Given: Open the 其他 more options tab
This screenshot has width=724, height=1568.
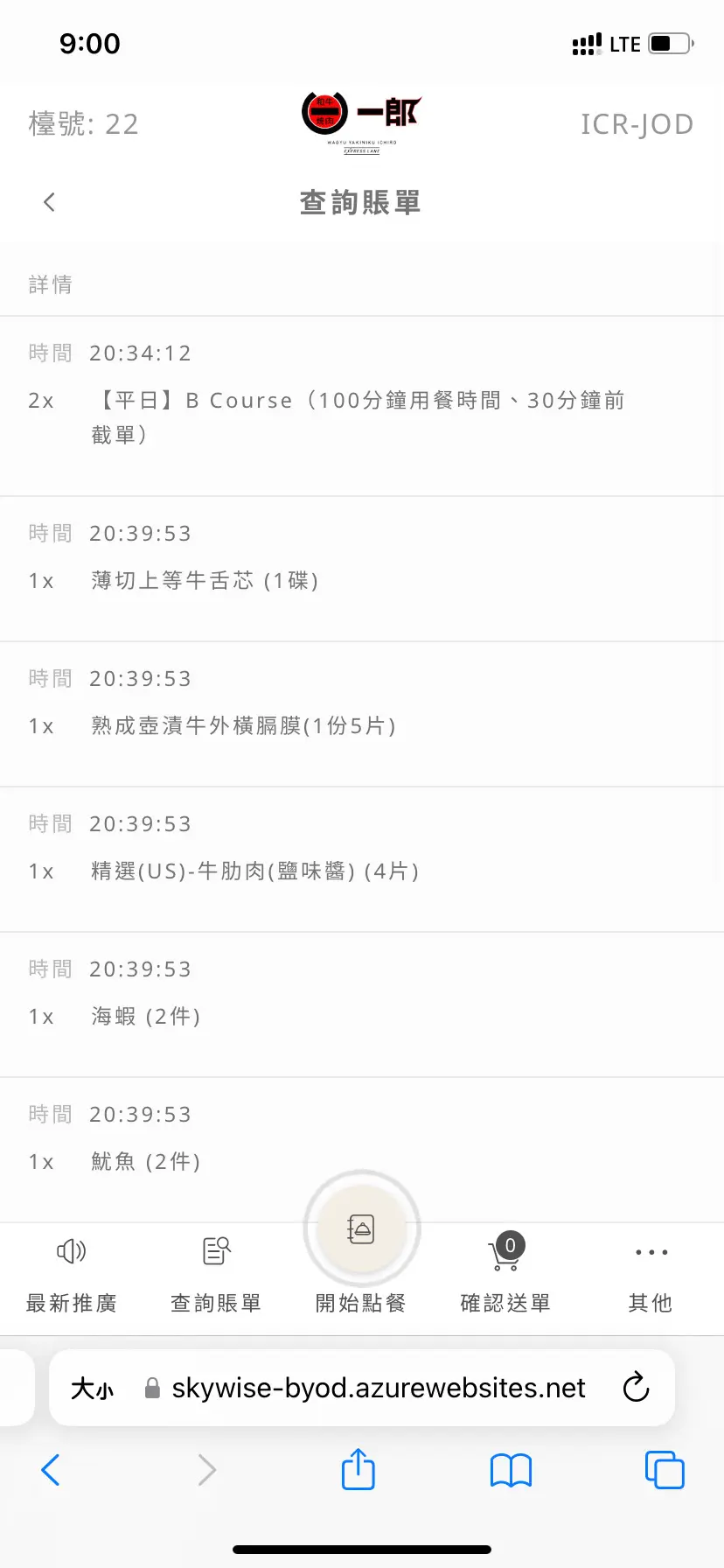Looking at the screenshot, I should 651,1273.
